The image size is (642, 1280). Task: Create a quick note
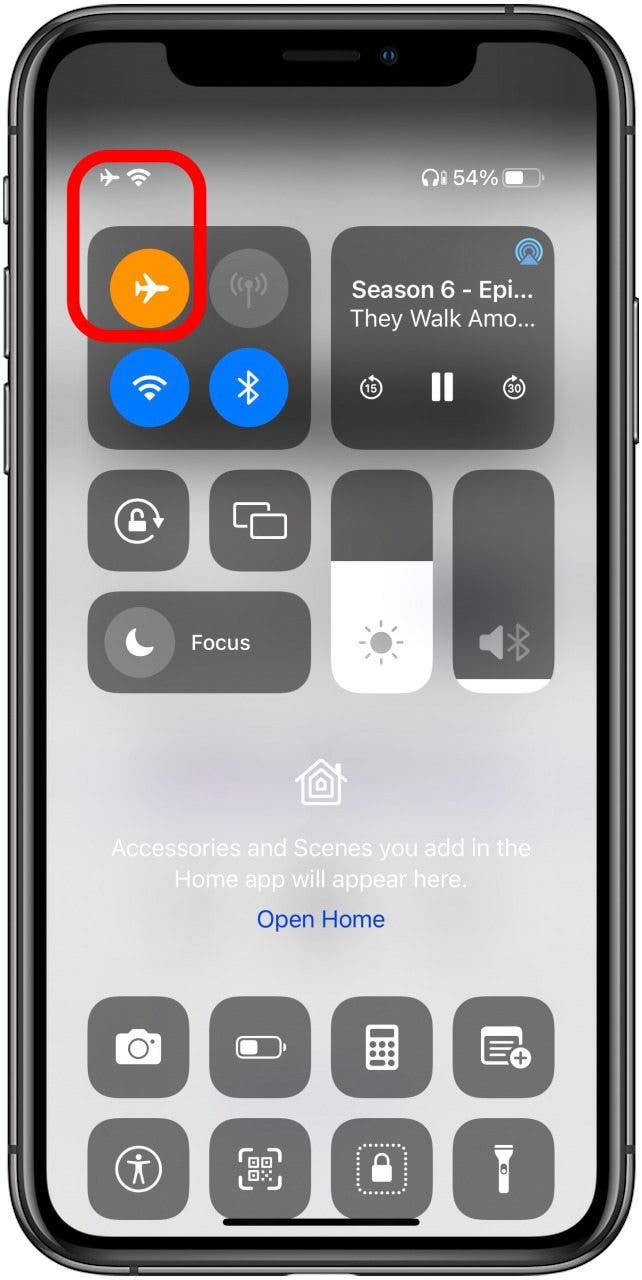[x=504, y=1047]
